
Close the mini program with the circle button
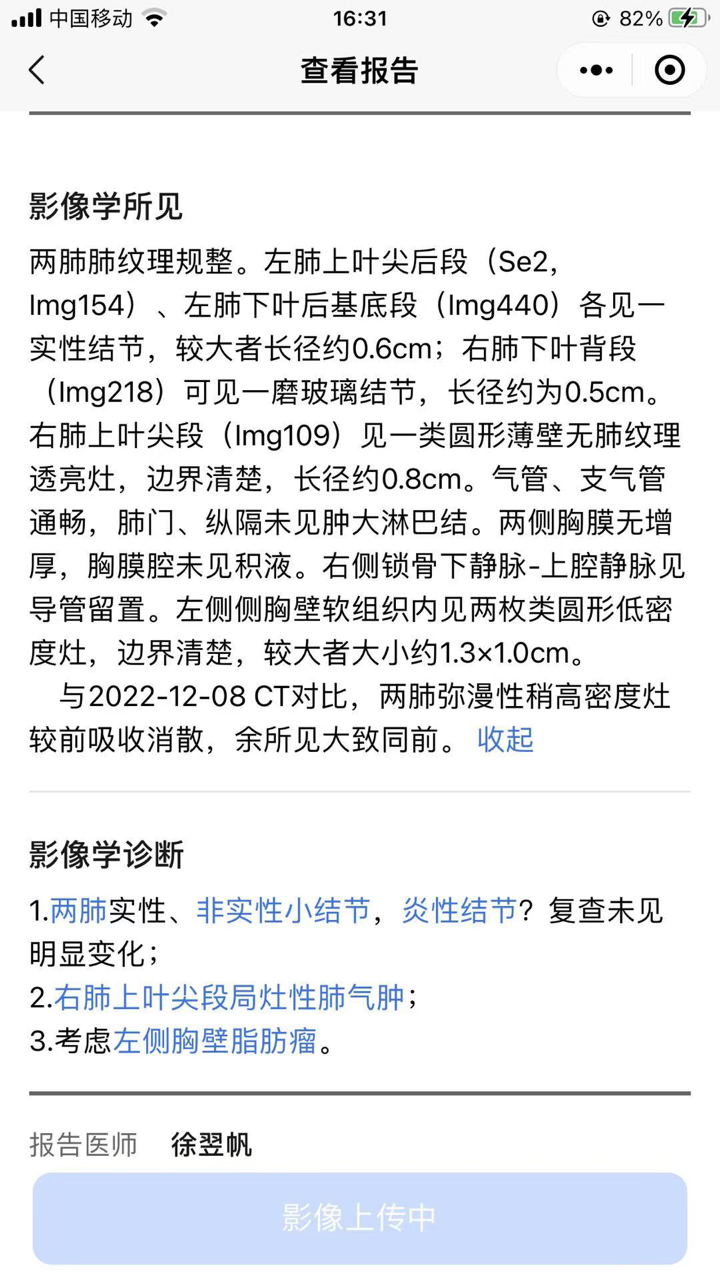[669, 70]
